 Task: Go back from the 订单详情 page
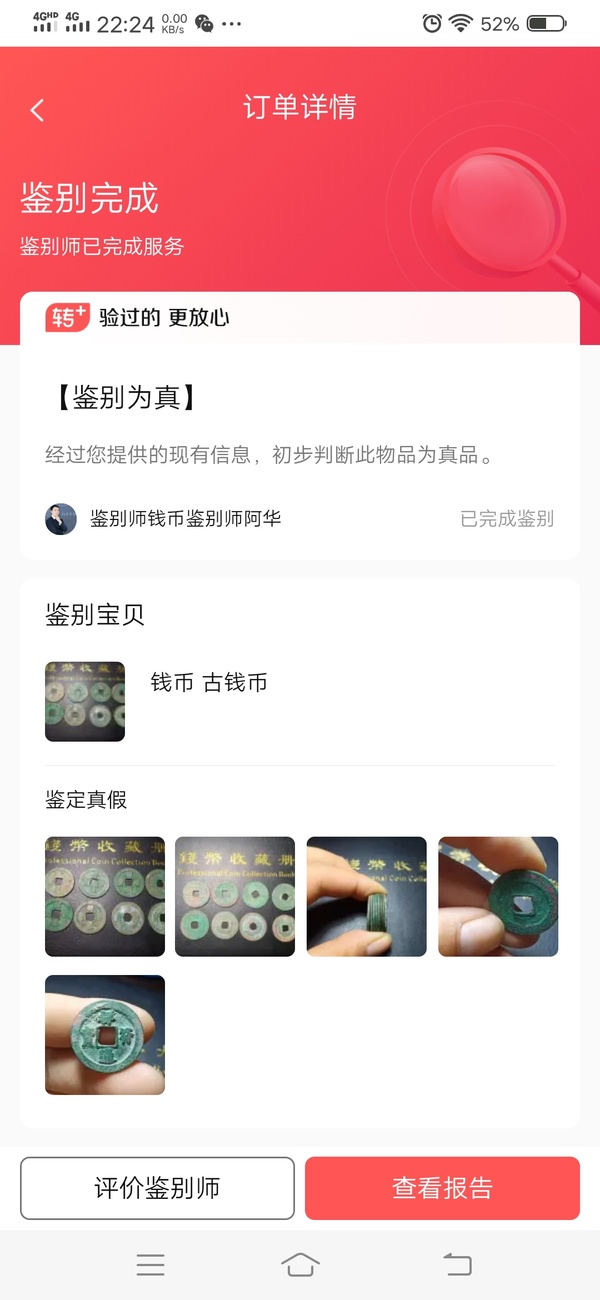click(x=37, y=110)
